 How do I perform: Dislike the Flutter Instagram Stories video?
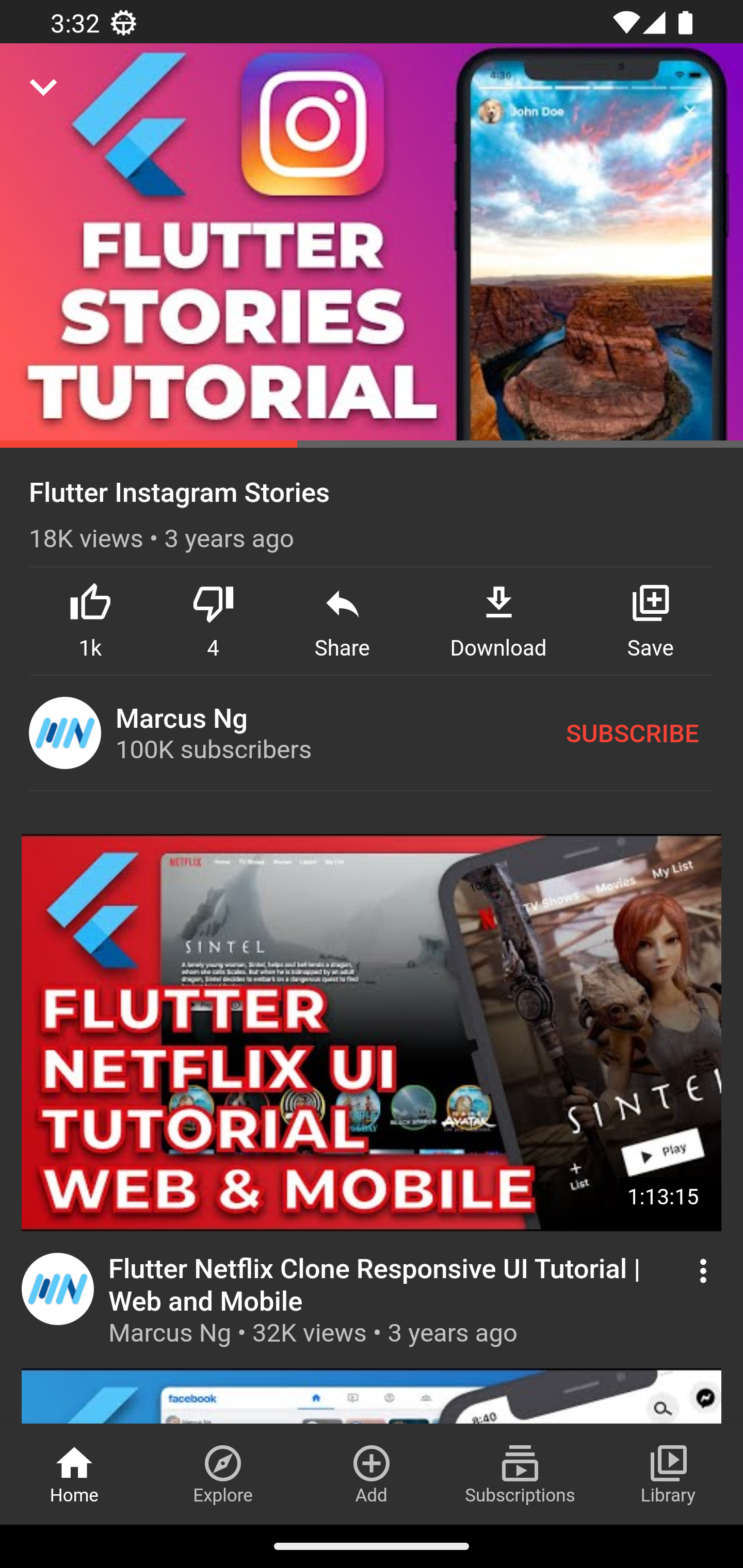[213, 619]
